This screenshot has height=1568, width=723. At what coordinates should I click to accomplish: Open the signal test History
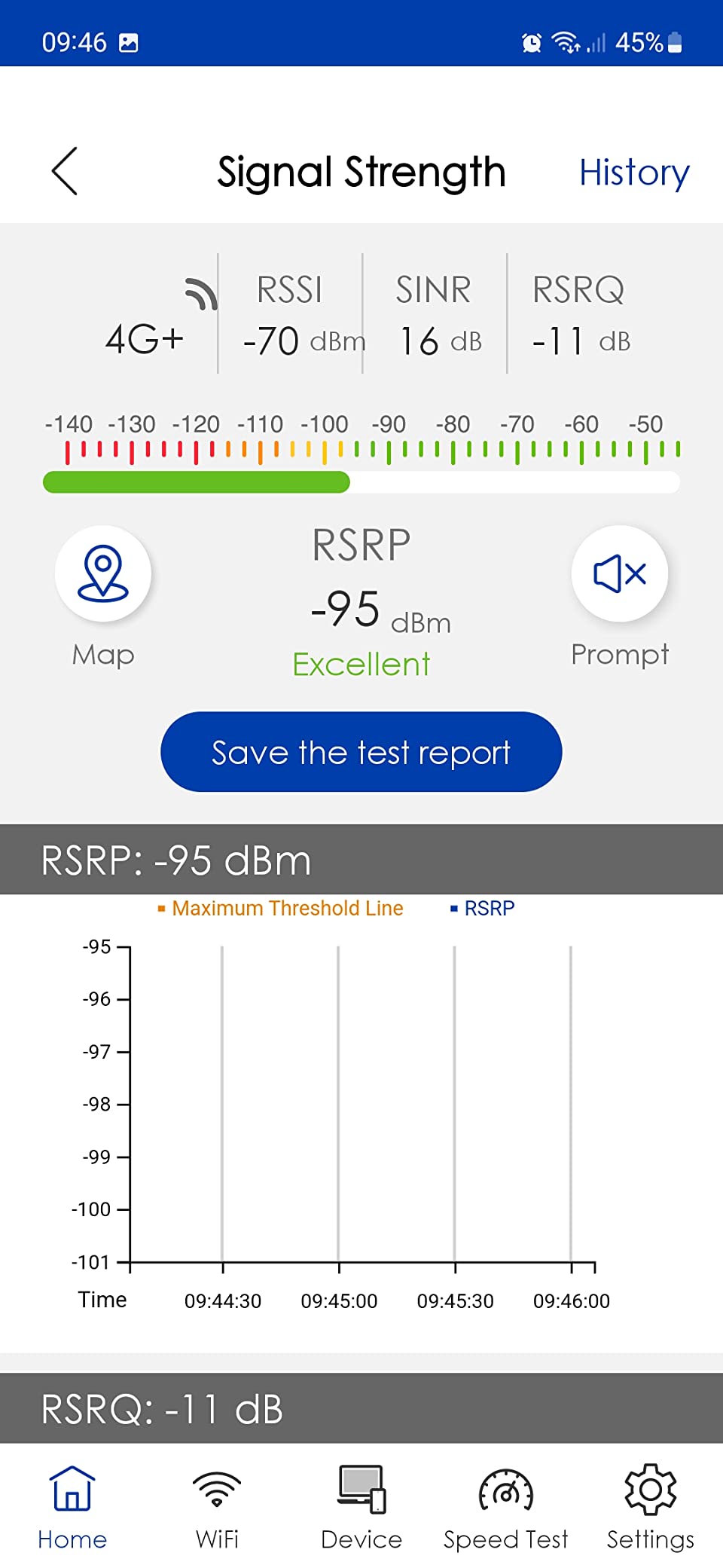tap(634, 173)
